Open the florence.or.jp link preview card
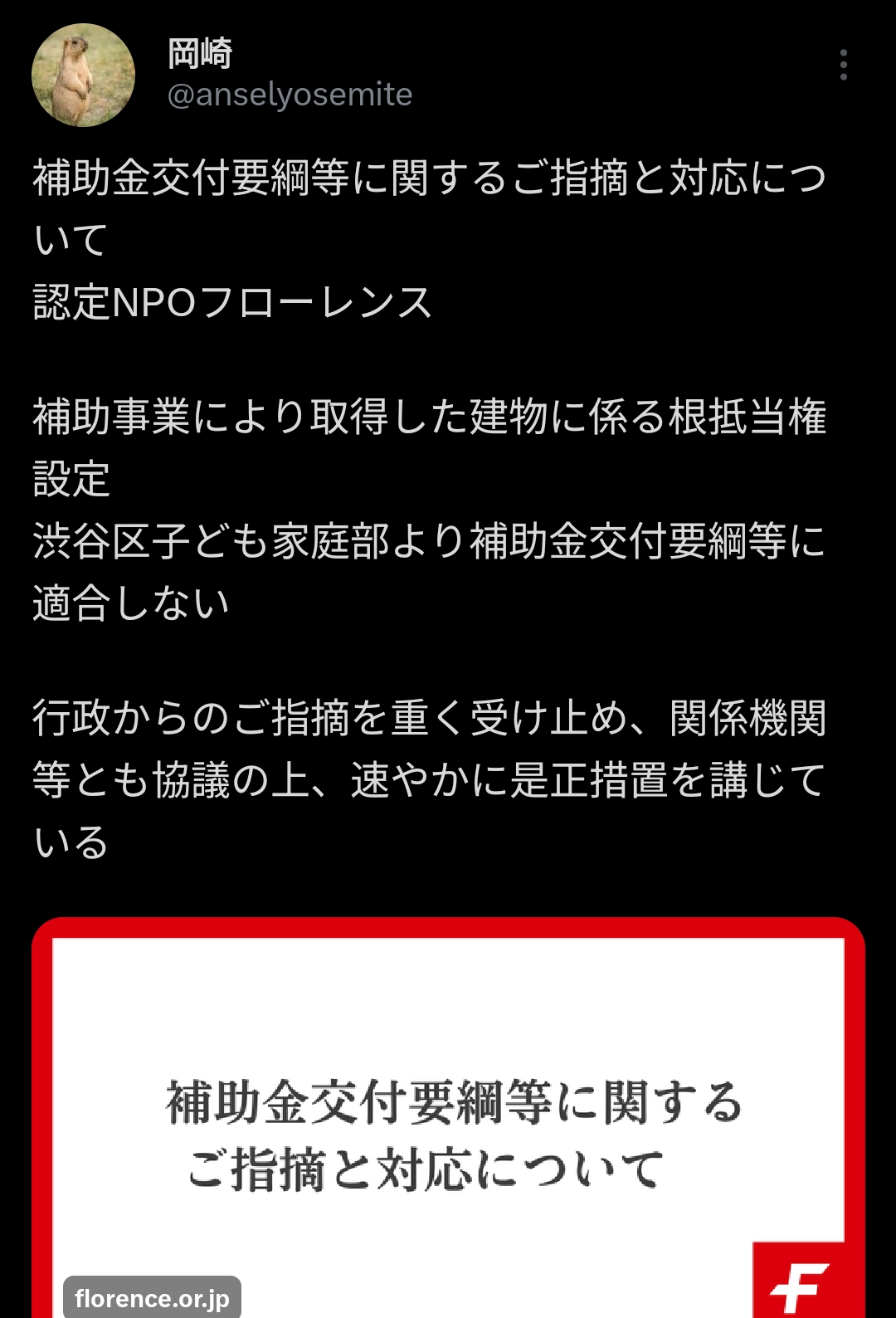 click(448, 1120)
